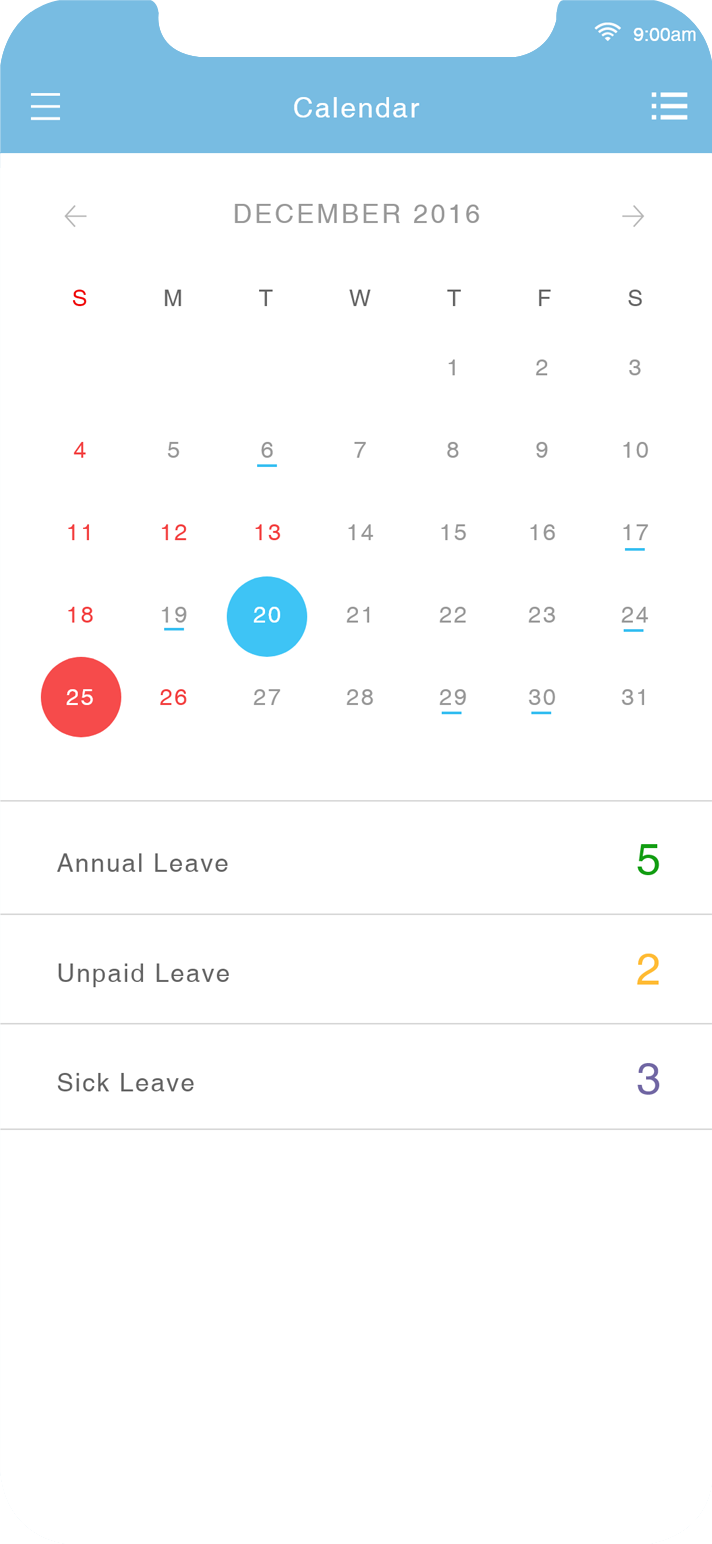Select December 13 on the calendar
This screenshot has width=712, height=1544.
pyautogui.click(x=267, y=533)
